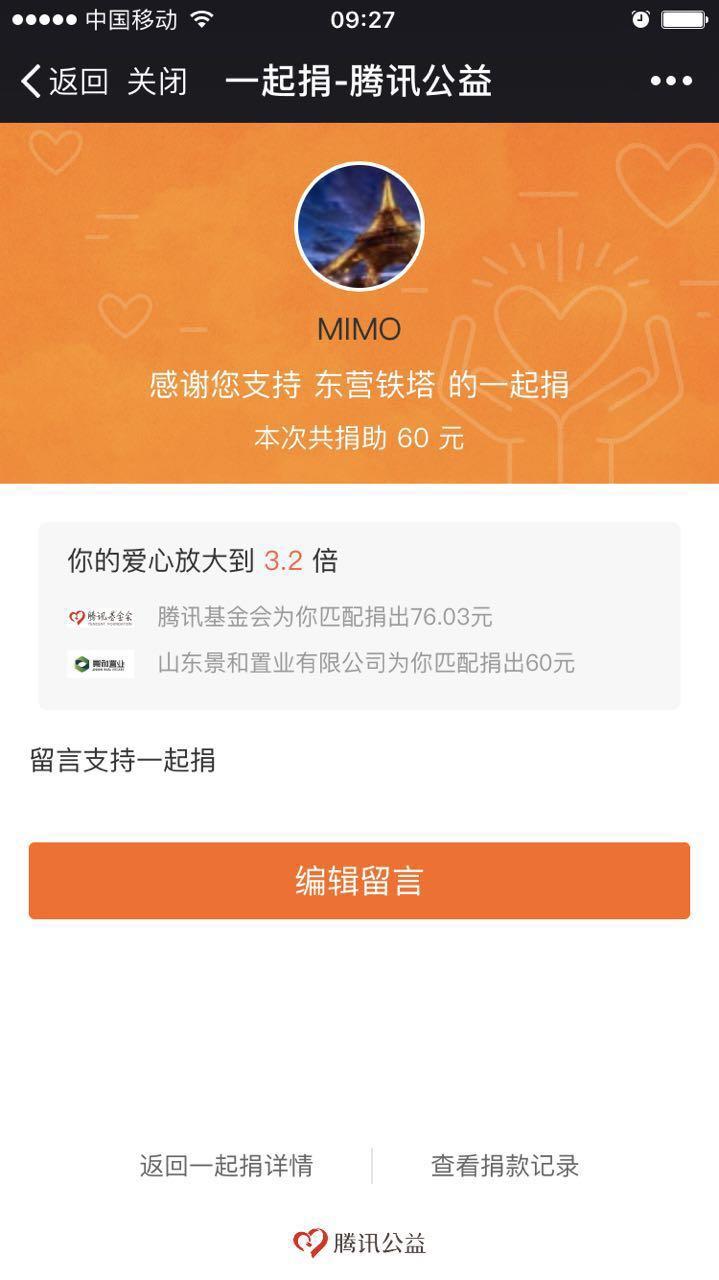
Task: Open 返回一起捐详情 link
Action: point(226,1166)
